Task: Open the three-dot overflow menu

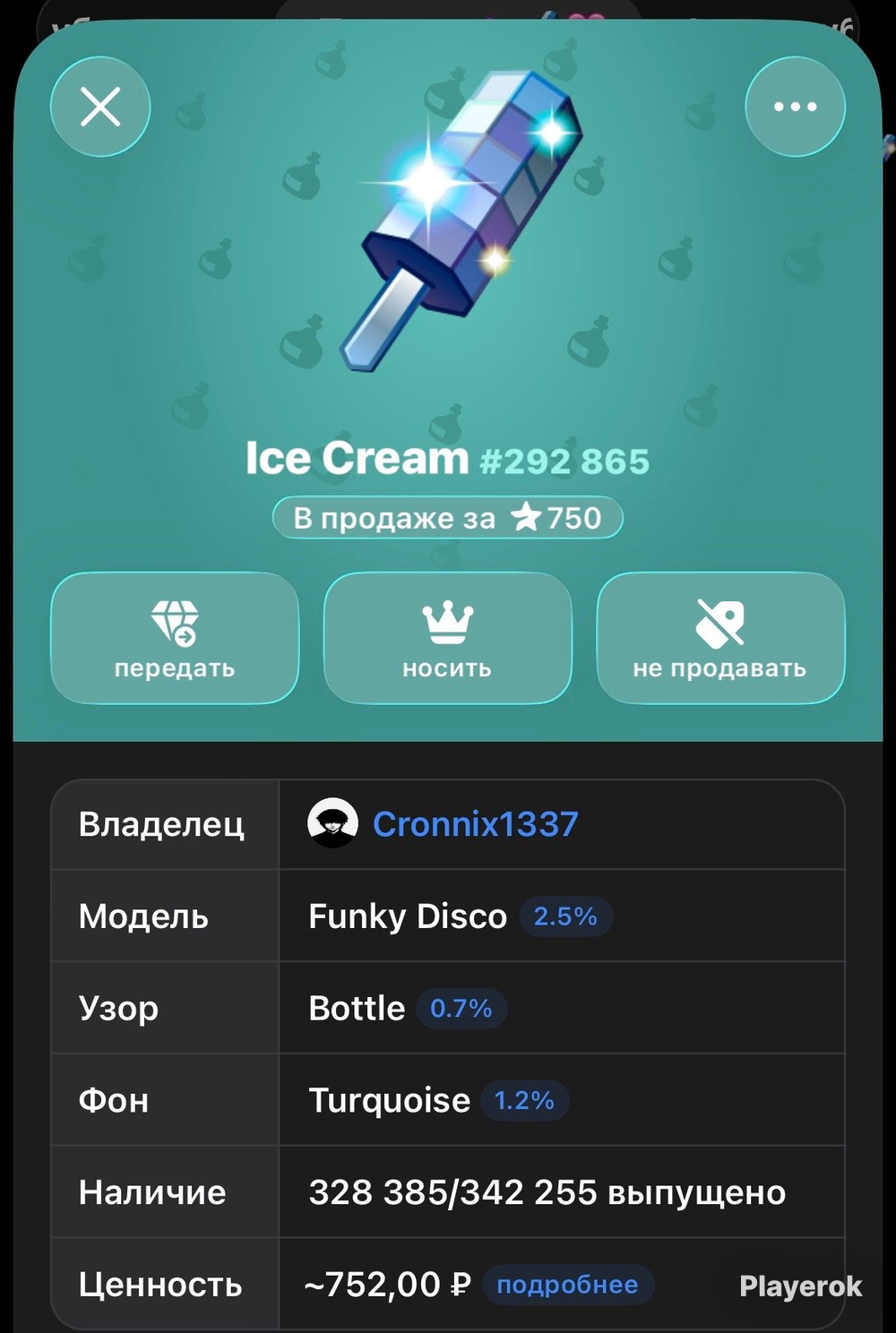Action: pos(795,107)
